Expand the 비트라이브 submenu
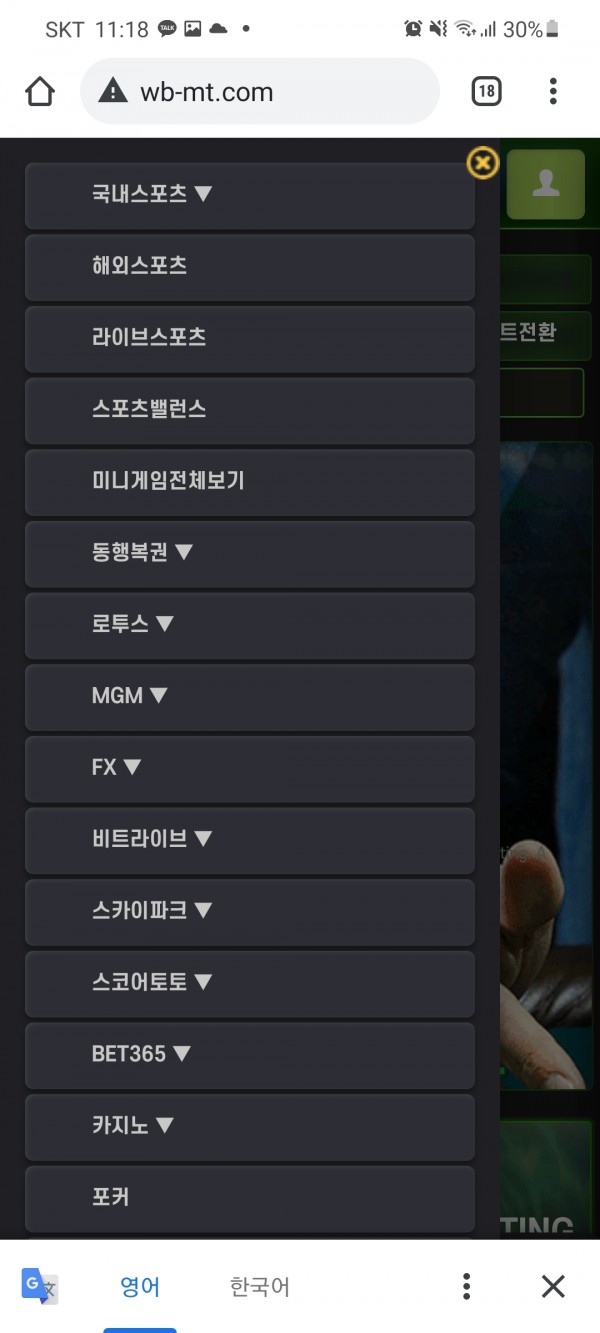 tap(250, 840)
